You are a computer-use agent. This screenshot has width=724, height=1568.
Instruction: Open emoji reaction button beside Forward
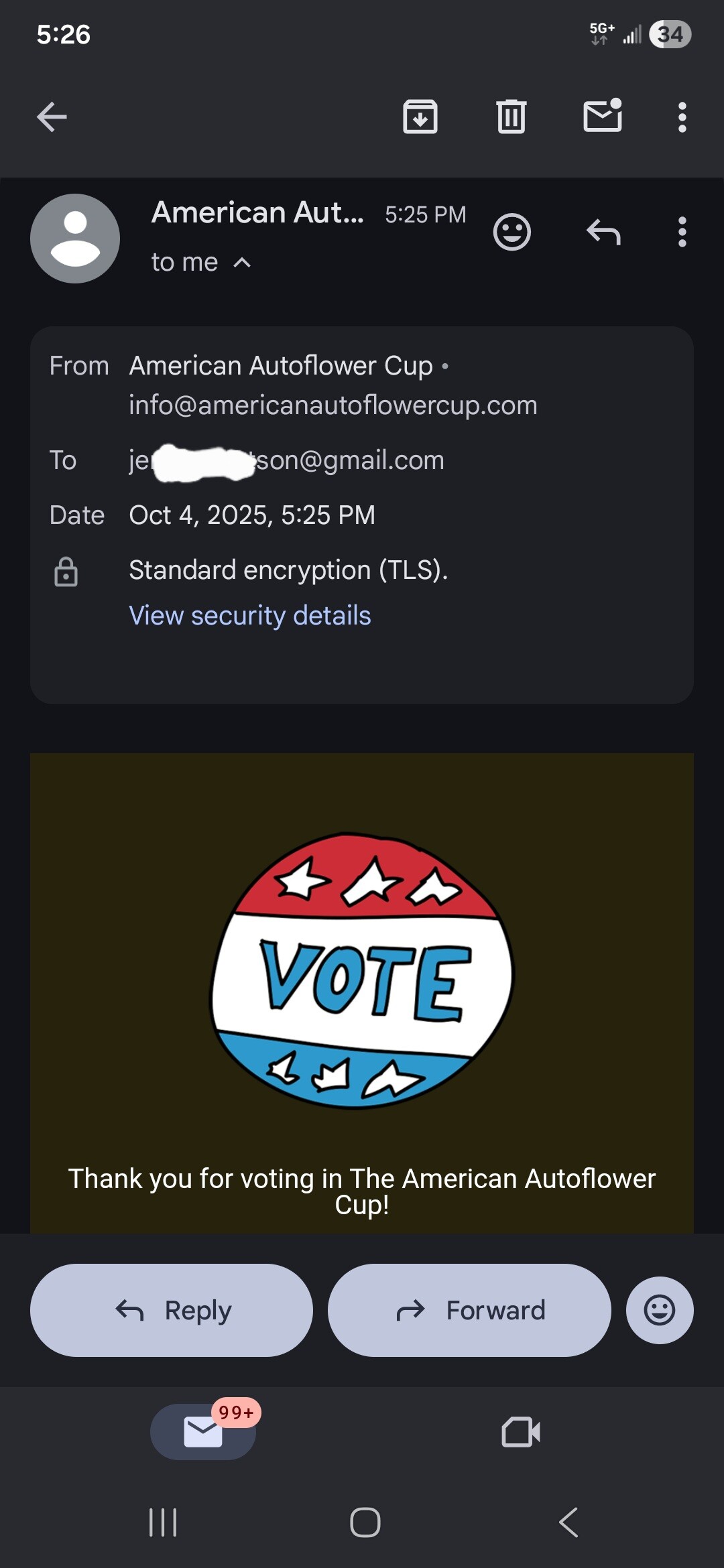[660, 1310]
